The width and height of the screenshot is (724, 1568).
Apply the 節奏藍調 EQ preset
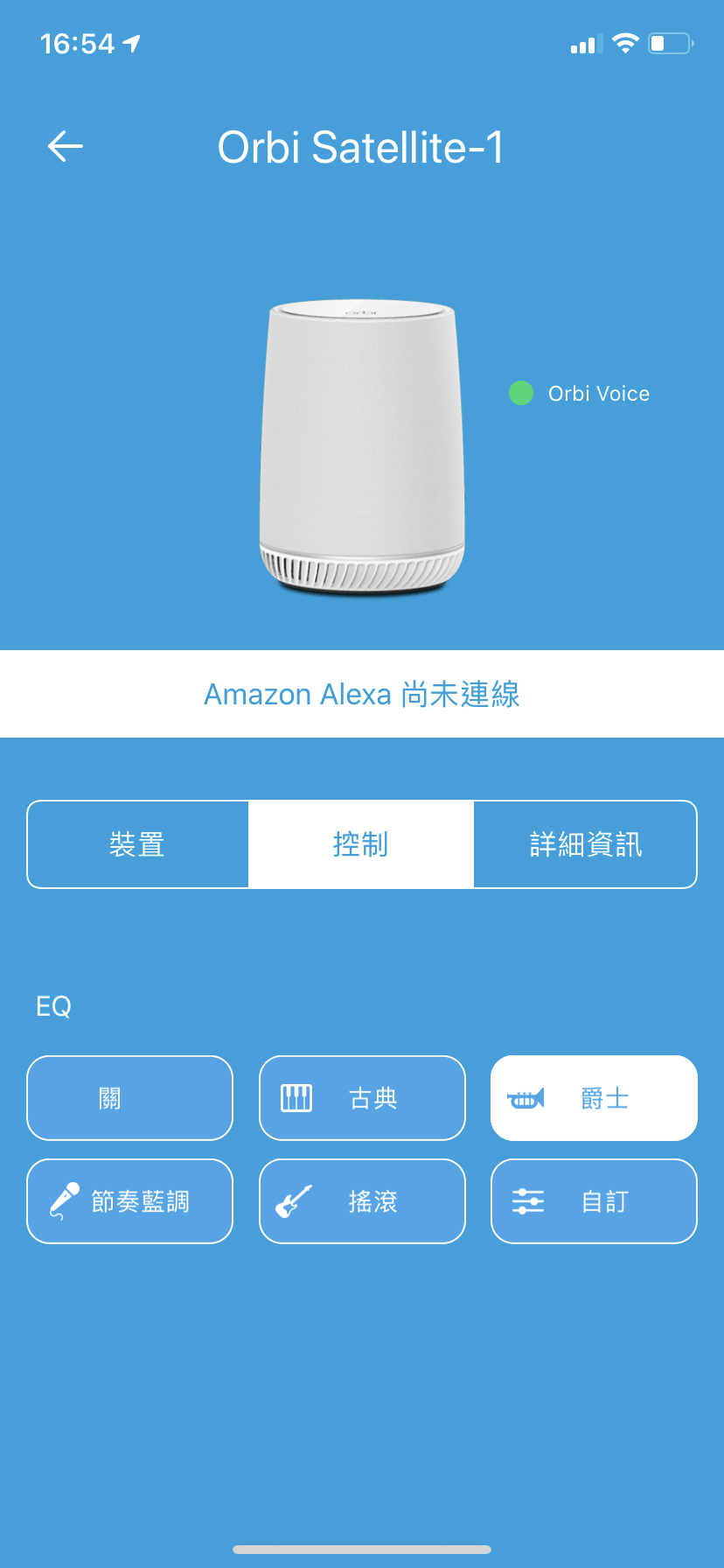[x=130, y=1201]
